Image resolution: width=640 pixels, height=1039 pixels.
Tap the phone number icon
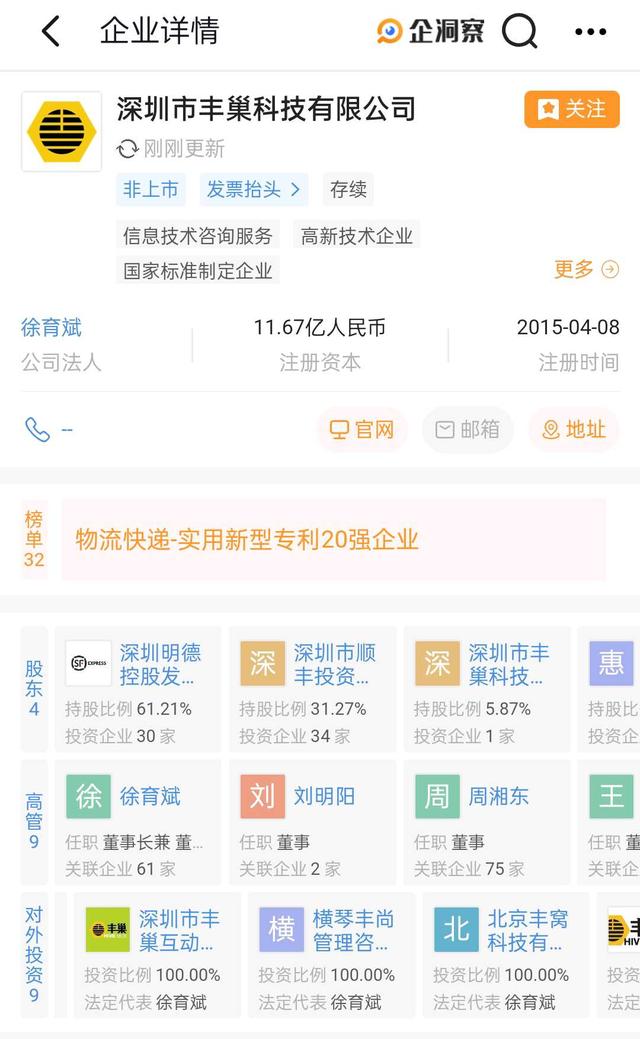38,430
